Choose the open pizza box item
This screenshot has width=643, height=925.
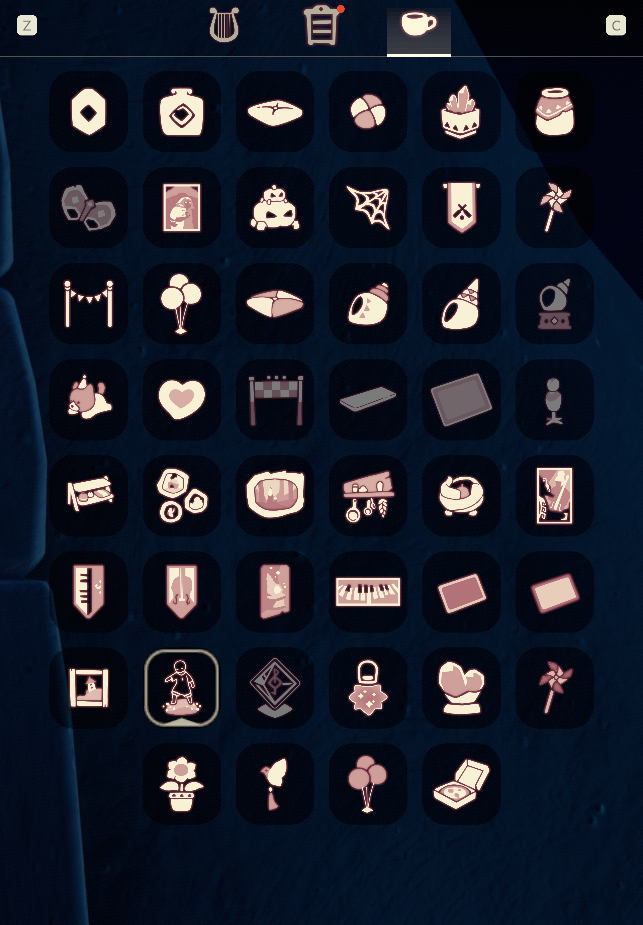[x=461, y=784]
